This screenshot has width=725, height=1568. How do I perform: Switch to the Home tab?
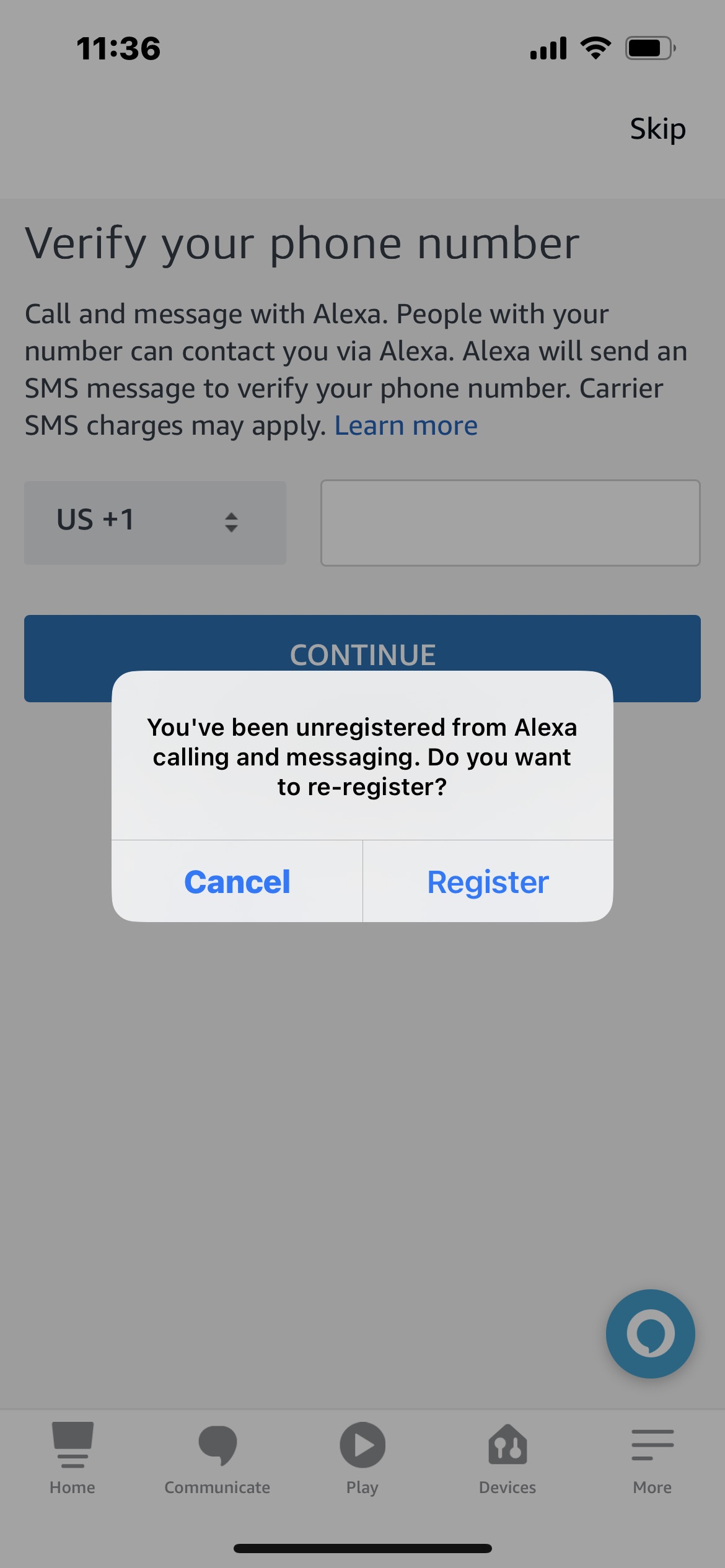(72, 1458)
